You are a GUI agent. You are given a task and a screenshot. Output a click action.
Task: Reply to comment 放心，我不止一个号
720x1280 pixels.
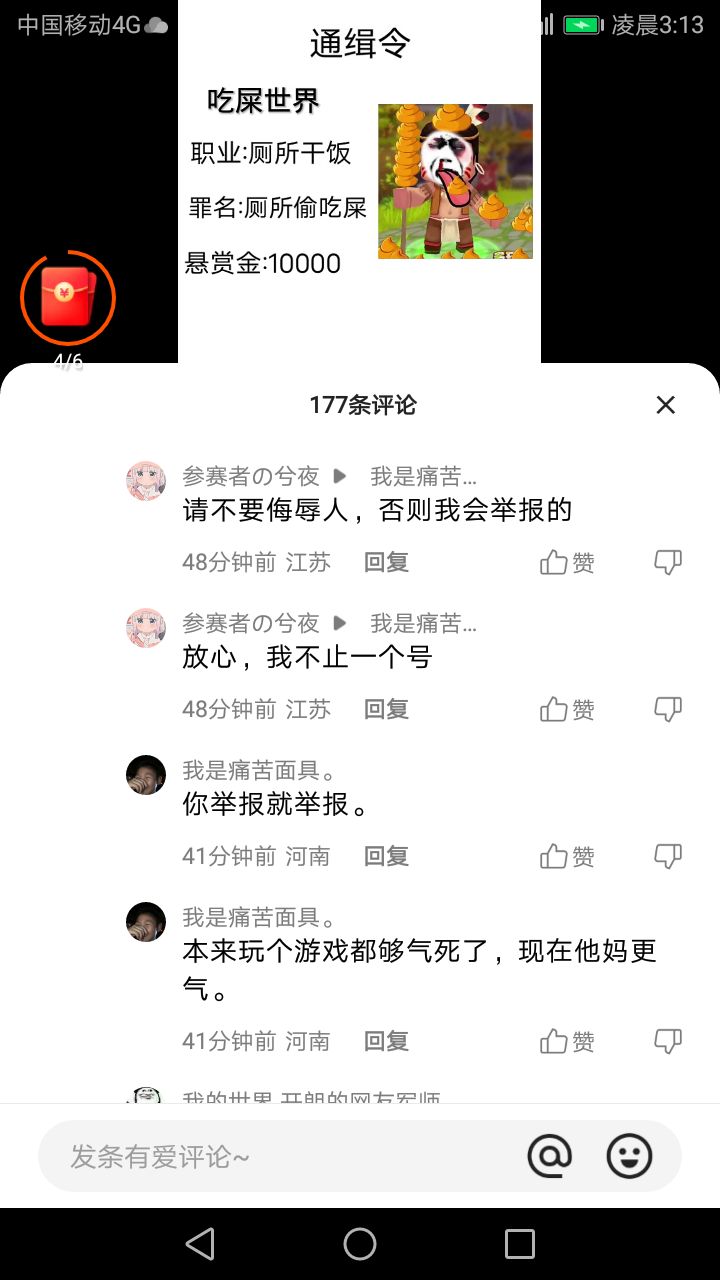(386, 709)
